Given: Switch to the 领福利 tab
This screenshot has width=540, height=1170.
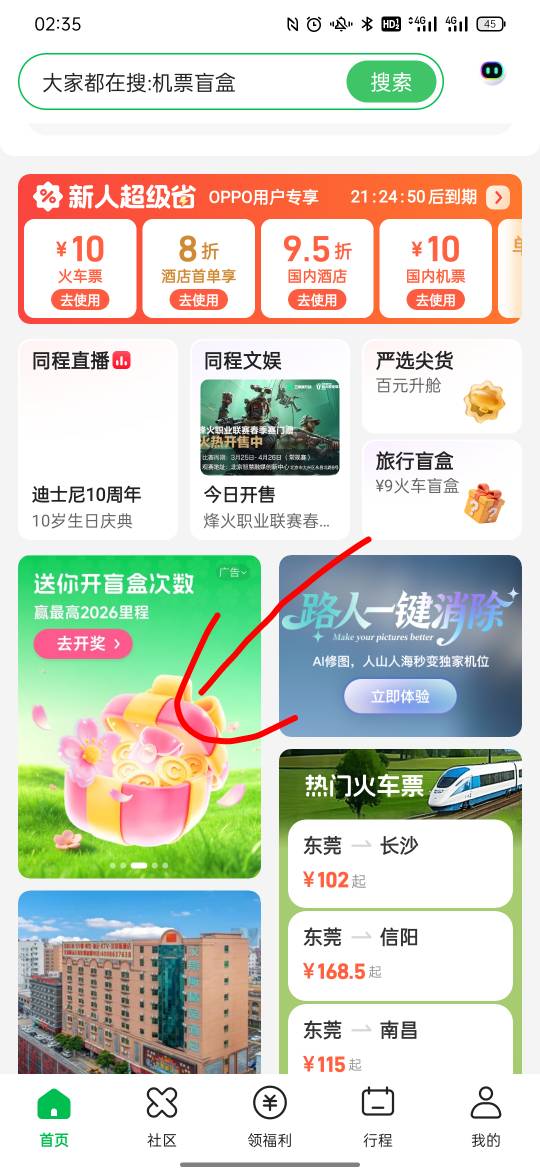Looking at the screenshot, I should click(x=270, y=1118).
